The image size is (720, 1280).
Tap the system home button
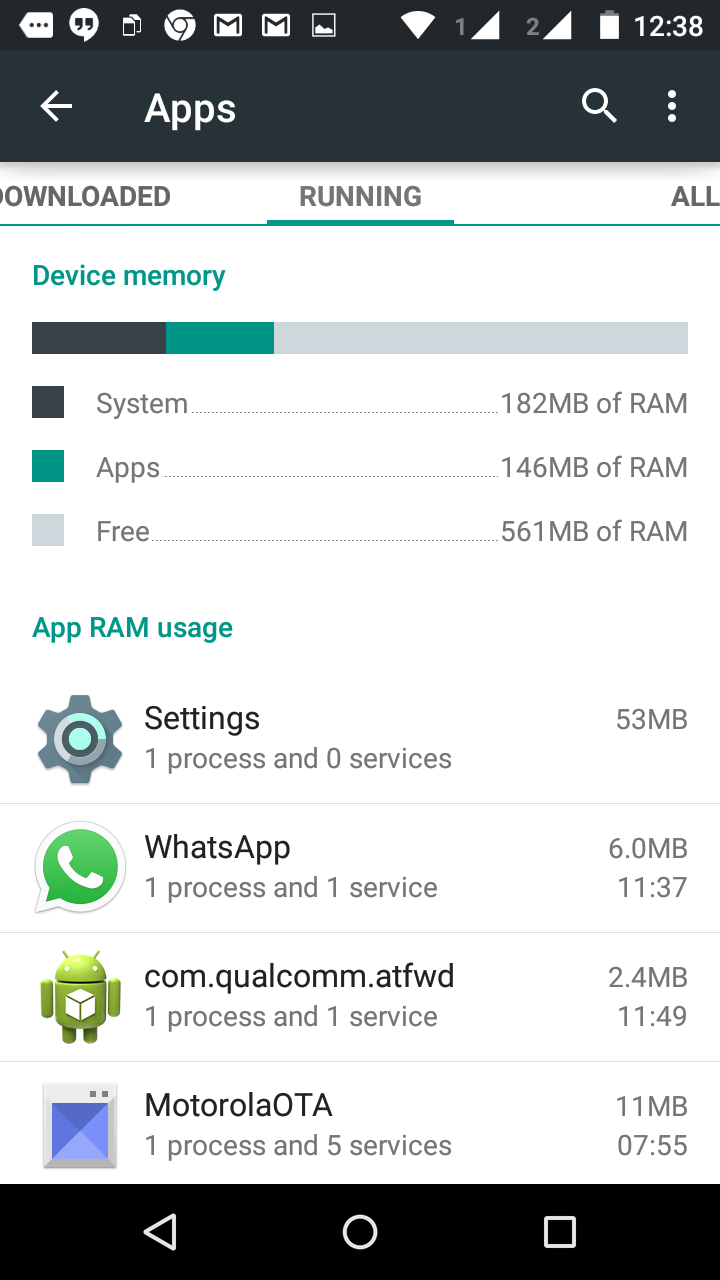pyautogui.click(x=360, y=1232)
